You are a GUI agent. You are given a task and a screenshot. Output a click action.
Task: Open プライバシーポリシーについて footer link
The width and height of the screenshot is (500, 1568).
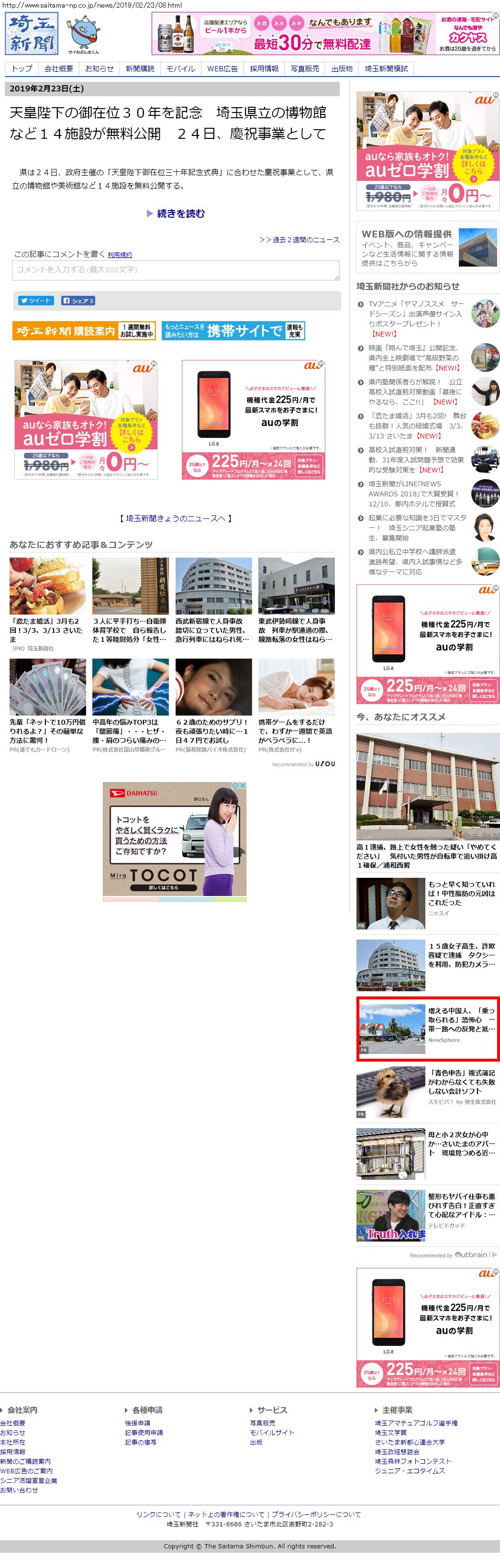click(316, 1514)
